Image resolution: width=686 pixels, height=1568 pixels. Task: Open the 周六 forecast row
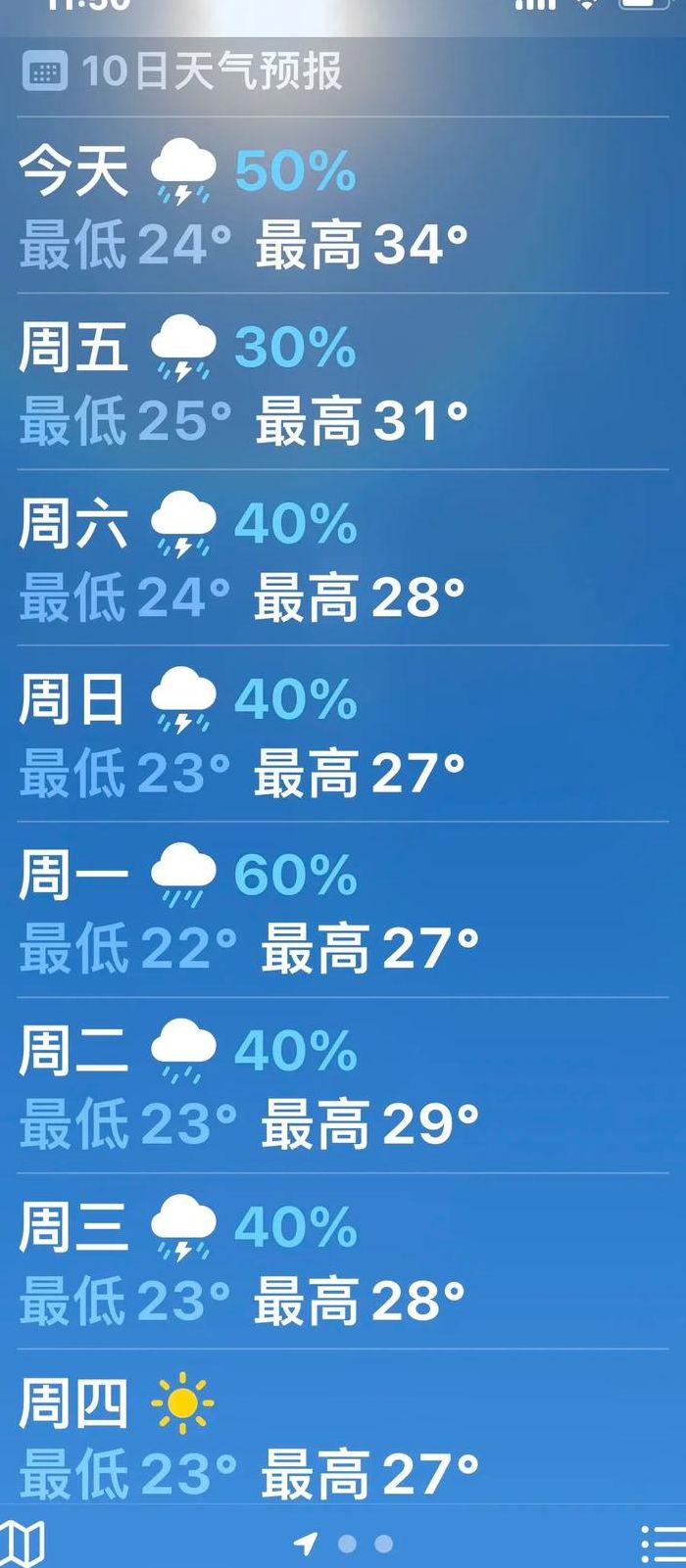coord(343,557)
